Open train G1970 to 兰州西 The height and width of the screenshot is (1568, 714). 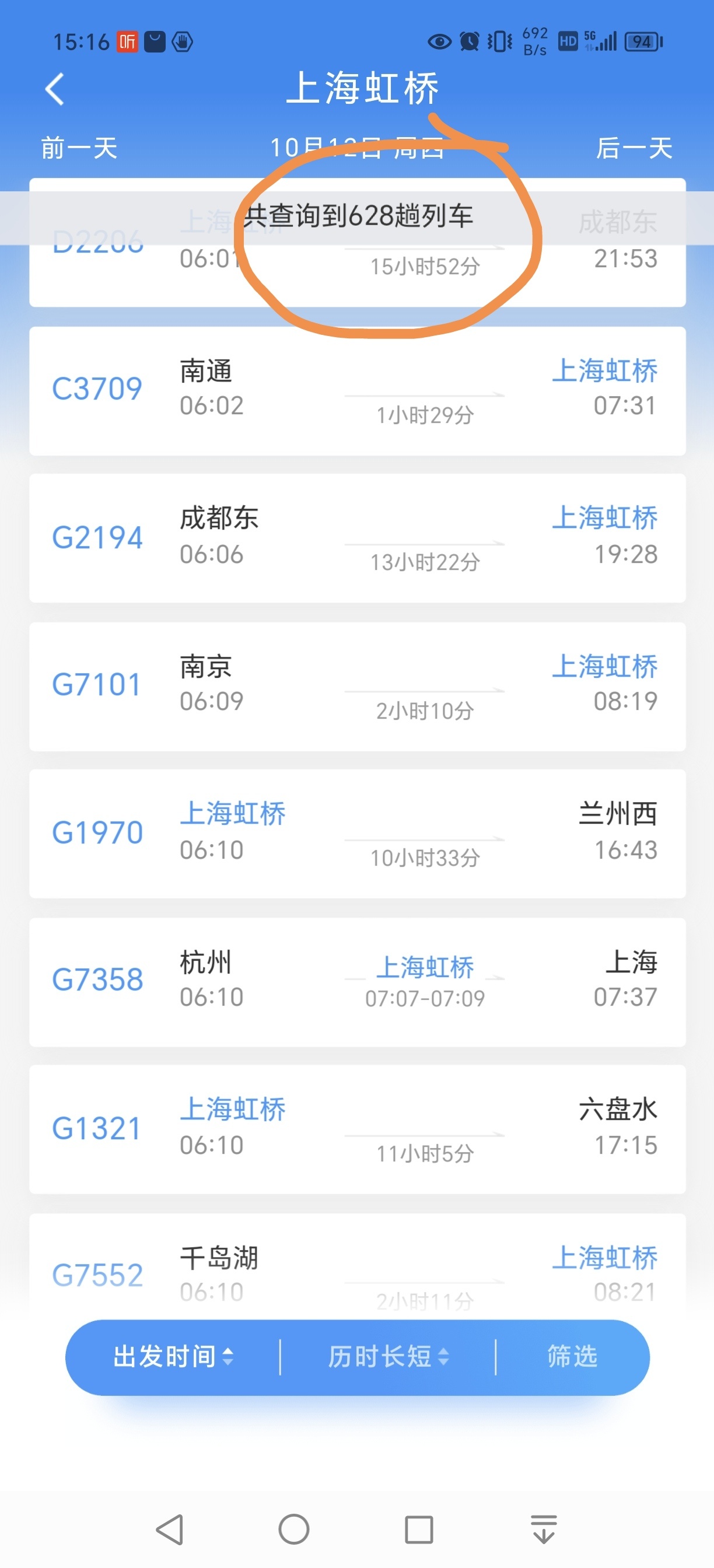point(358,834)
